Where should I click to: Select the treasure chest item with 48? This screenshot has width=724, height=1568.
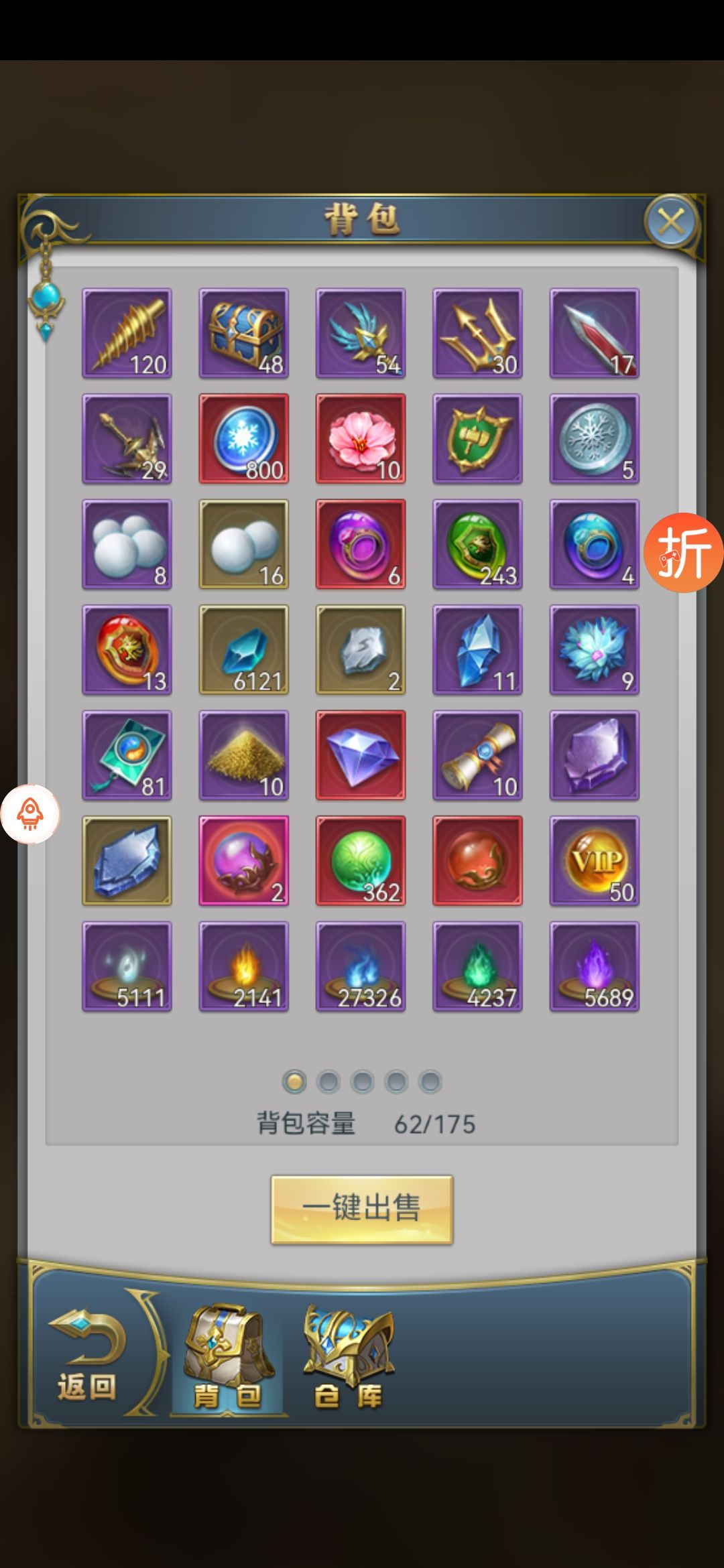pos(243,333)
